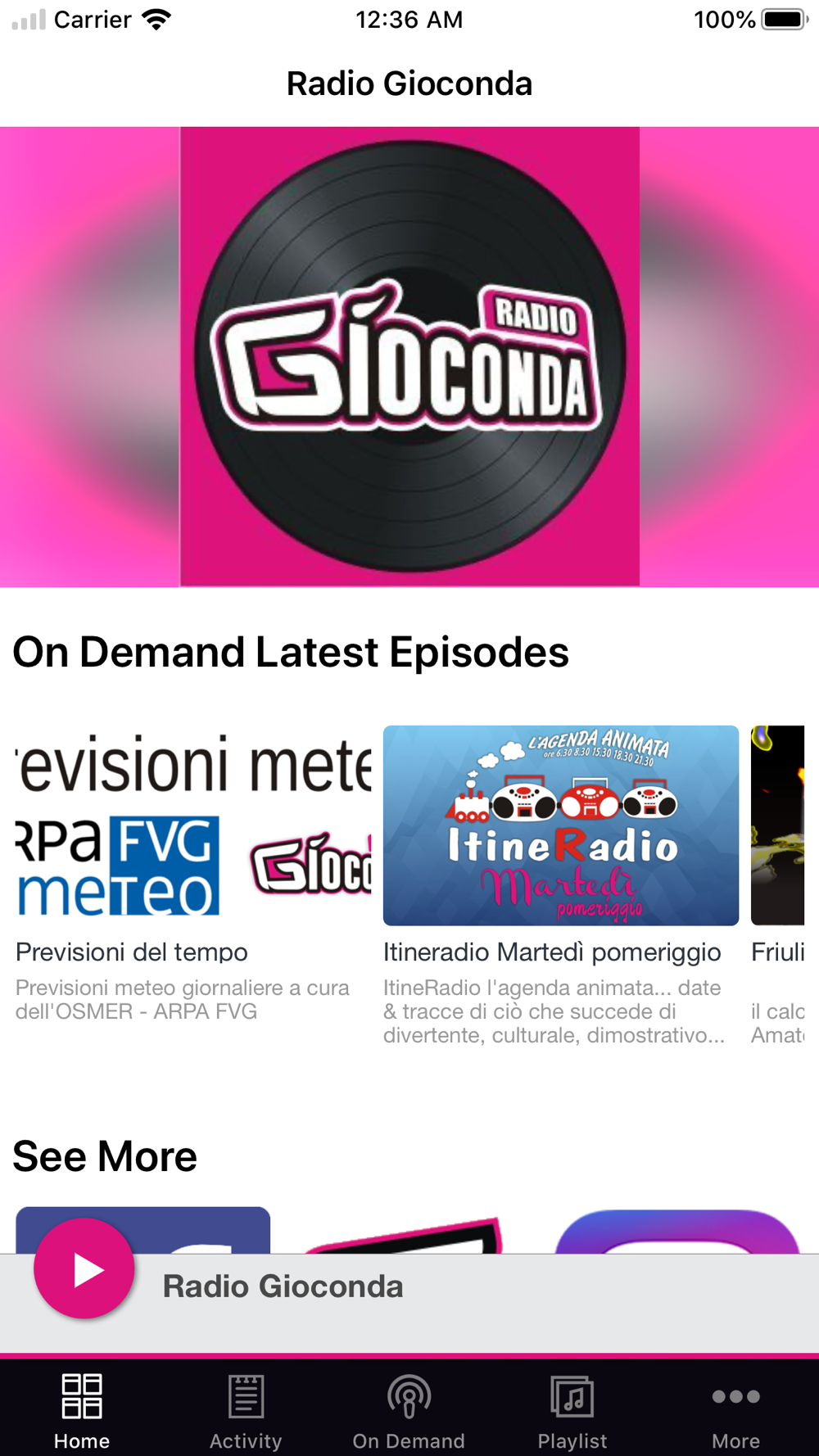Open the More tab
The height and width of the screenshot is (1456, 819).
[x=735, y=1411]
